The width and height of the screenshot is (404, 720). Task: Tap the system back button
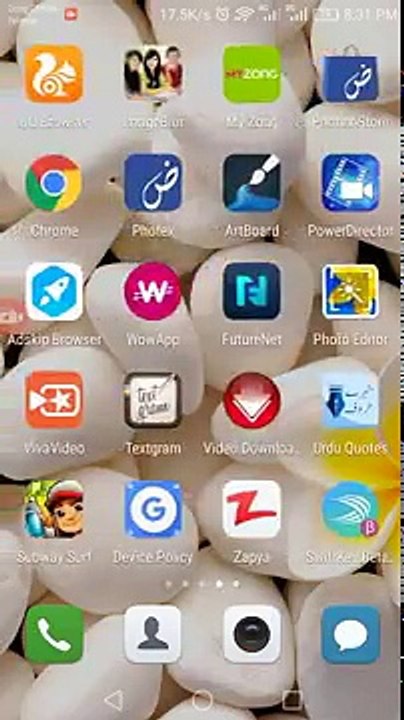(113, 701)
